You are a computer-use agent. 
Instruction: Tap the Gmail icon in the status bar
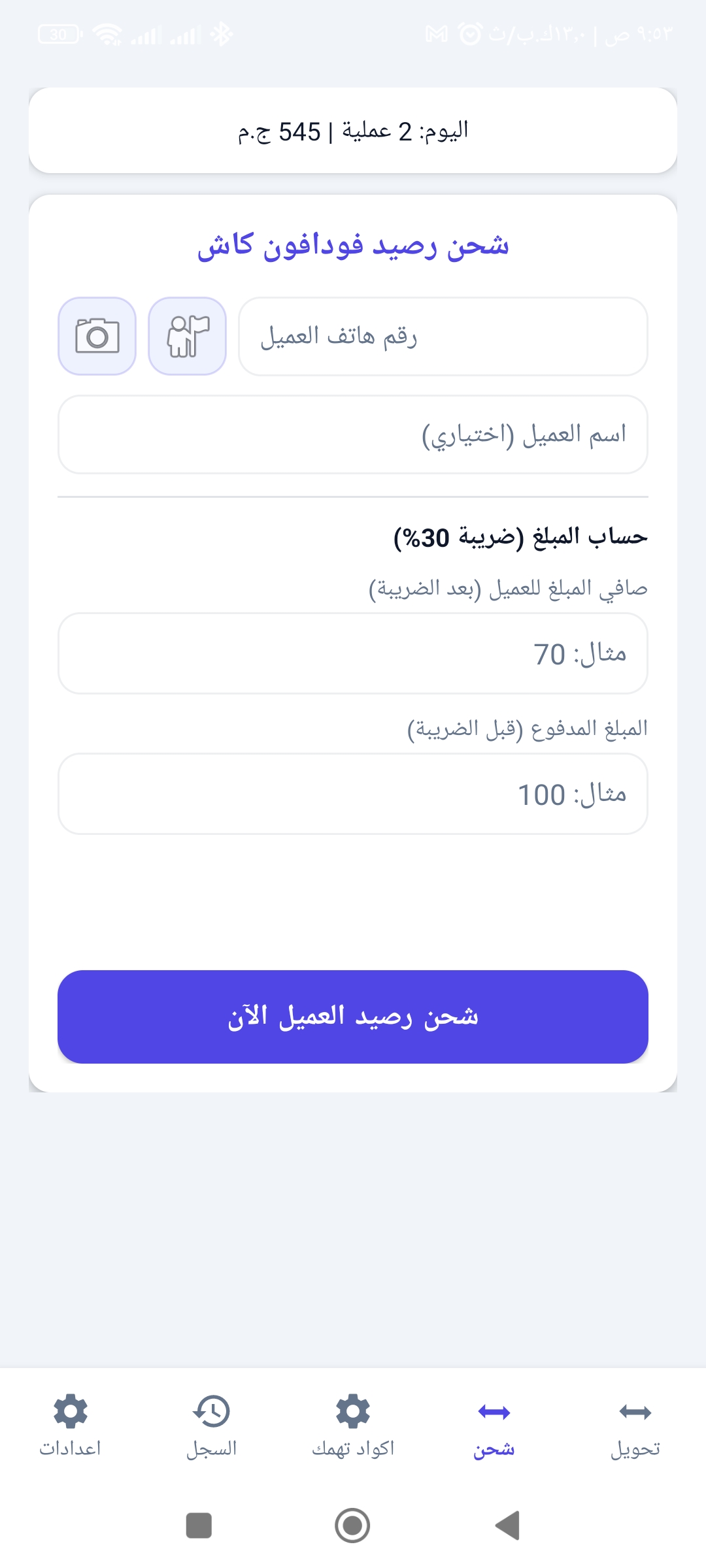[437, 34]
